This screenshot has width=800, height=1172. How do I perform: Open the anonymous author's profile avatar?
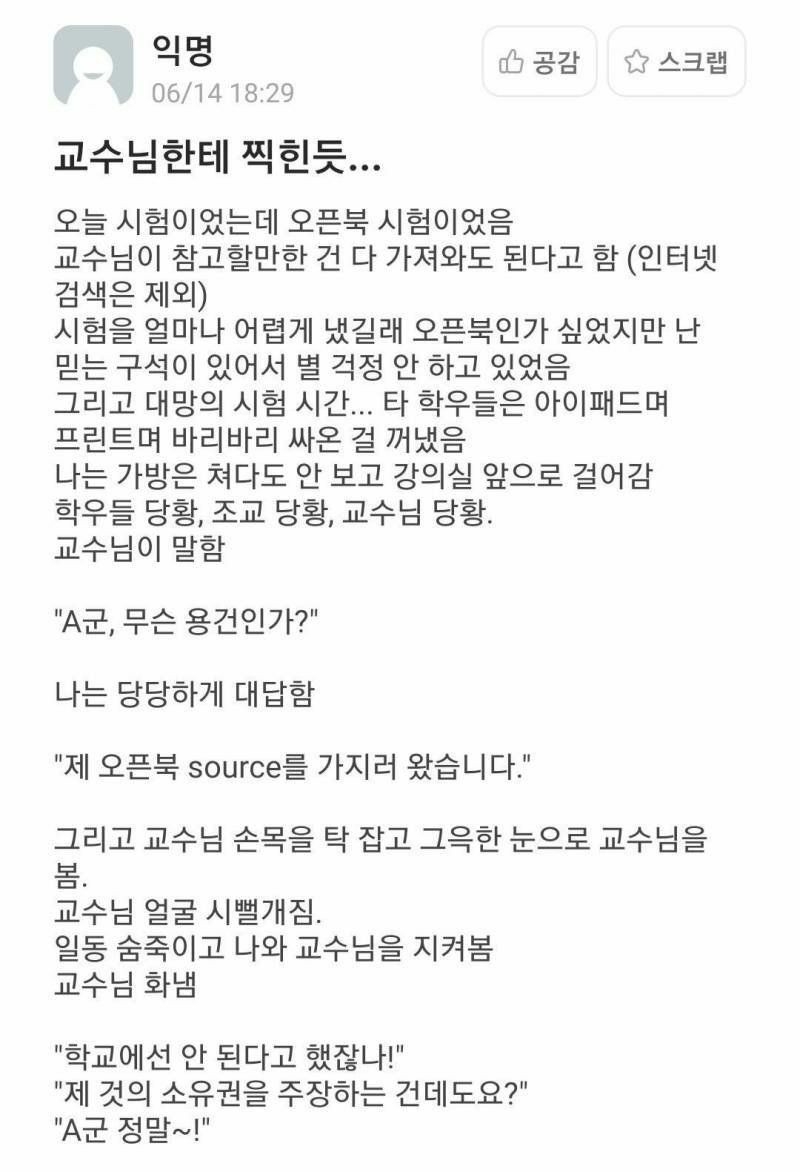coord(92,66)
